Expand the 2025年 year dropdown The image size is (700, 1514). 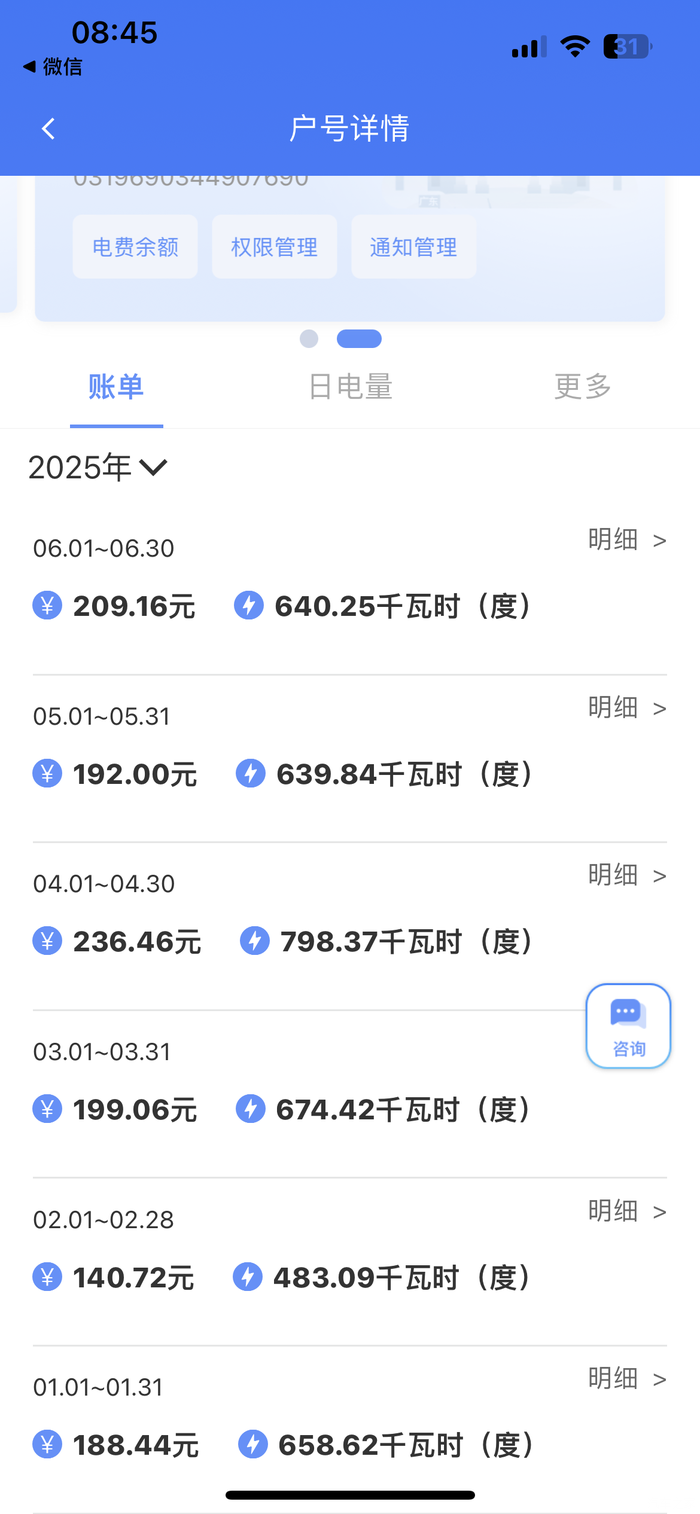pyautogui.click(x=97, y=467)
